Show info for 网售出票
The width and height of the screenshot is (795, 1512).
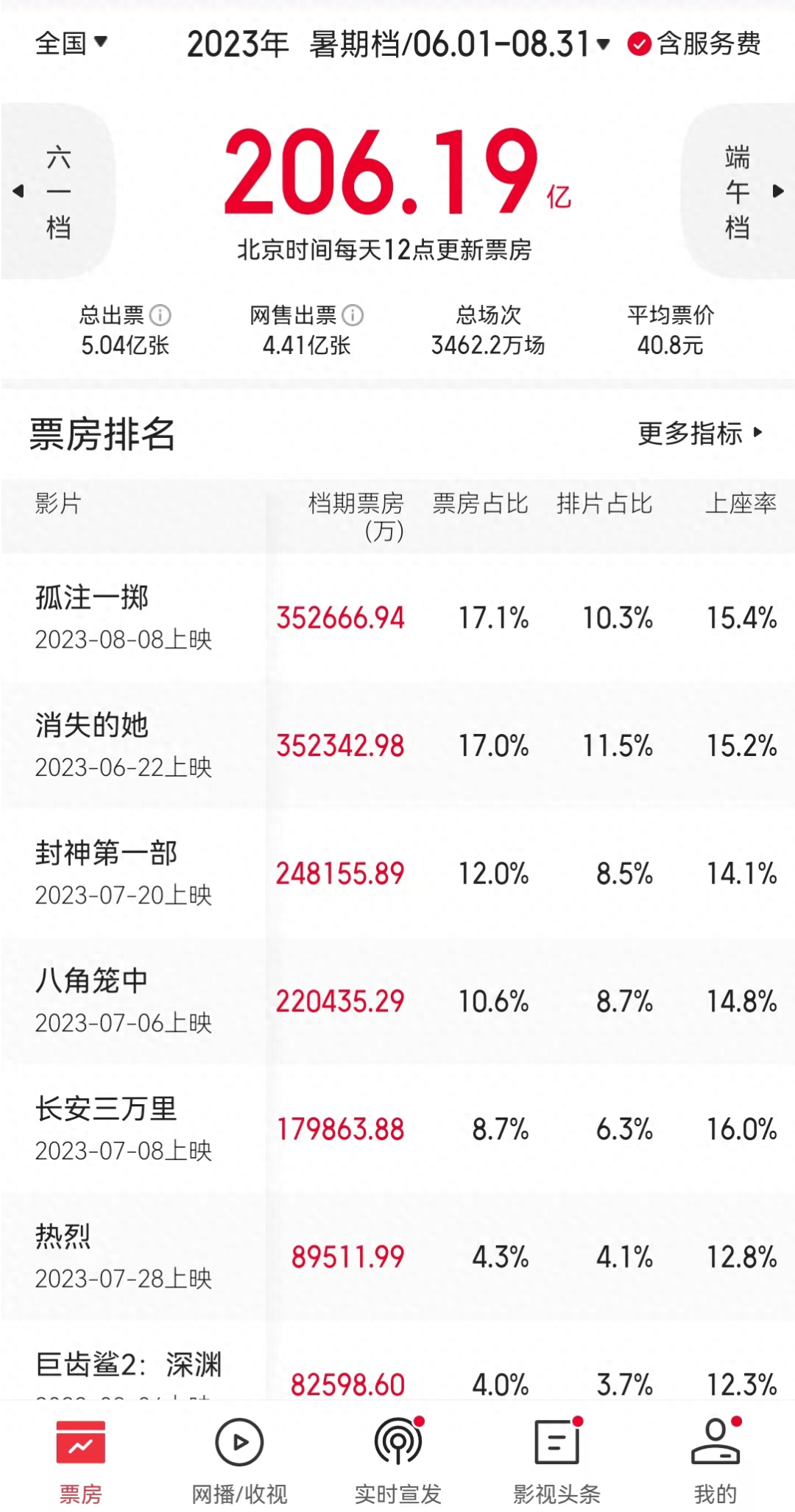[353, 316]
